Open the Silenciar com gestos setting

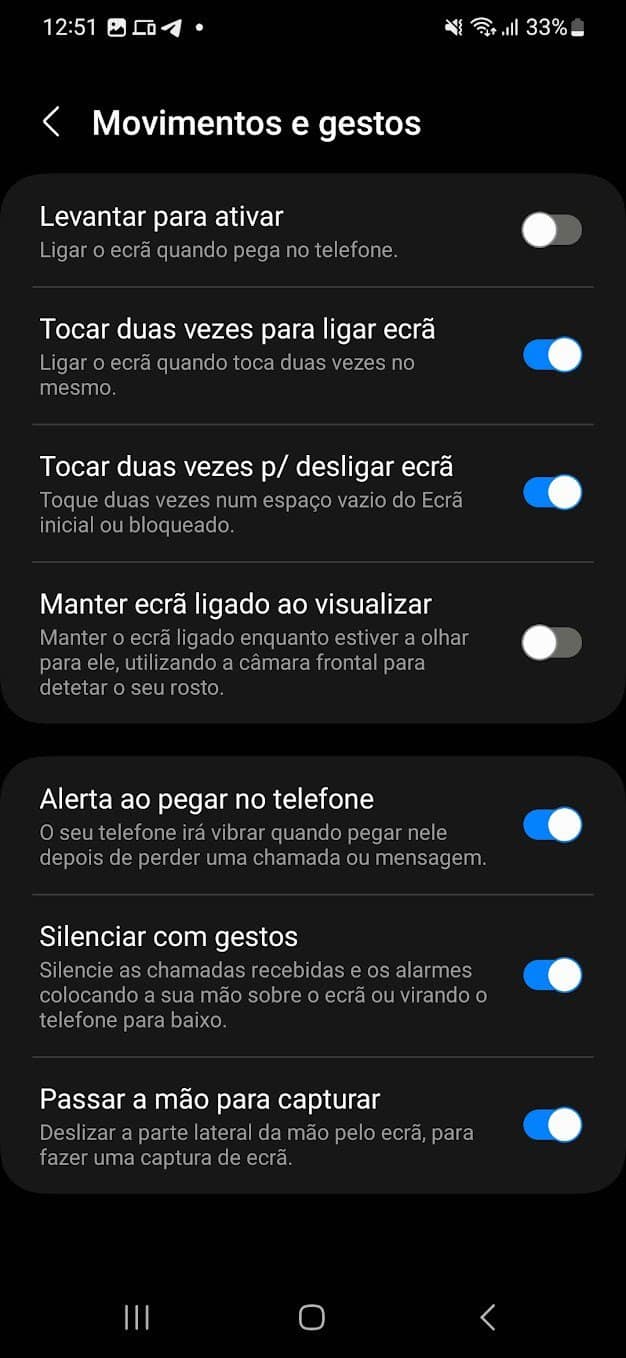[260, 974]
